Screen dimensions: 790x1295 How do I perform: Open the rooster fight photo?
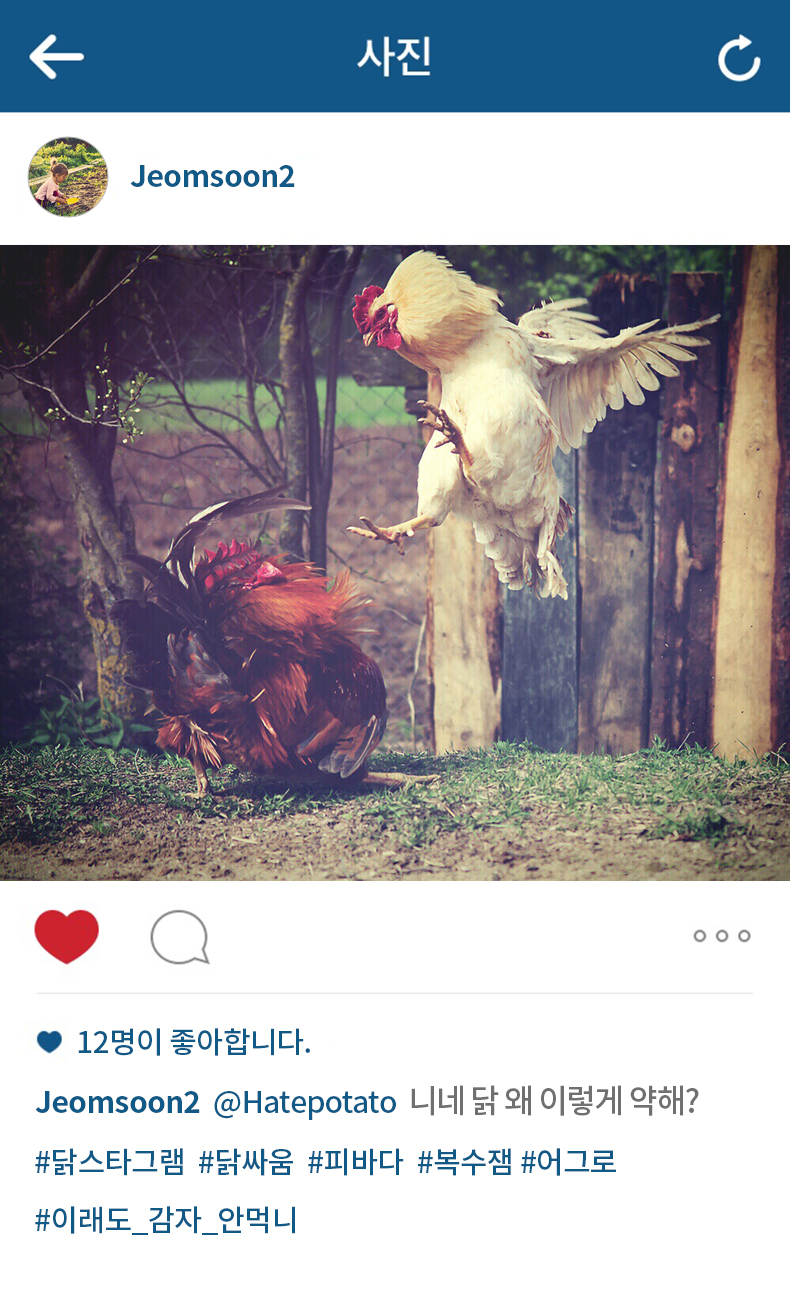(395, 562)
